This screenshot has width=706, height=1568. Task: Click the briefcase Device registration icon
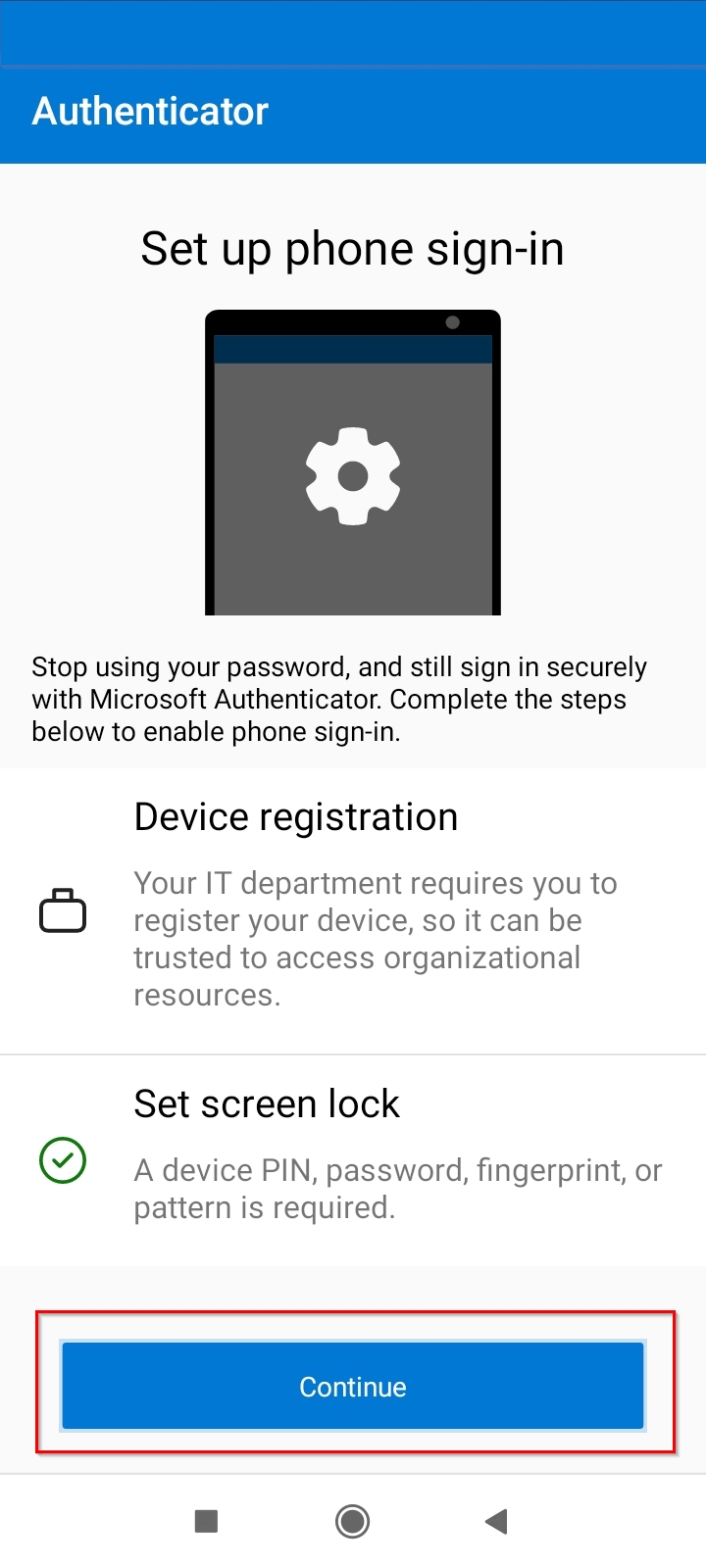click(63, 910)
